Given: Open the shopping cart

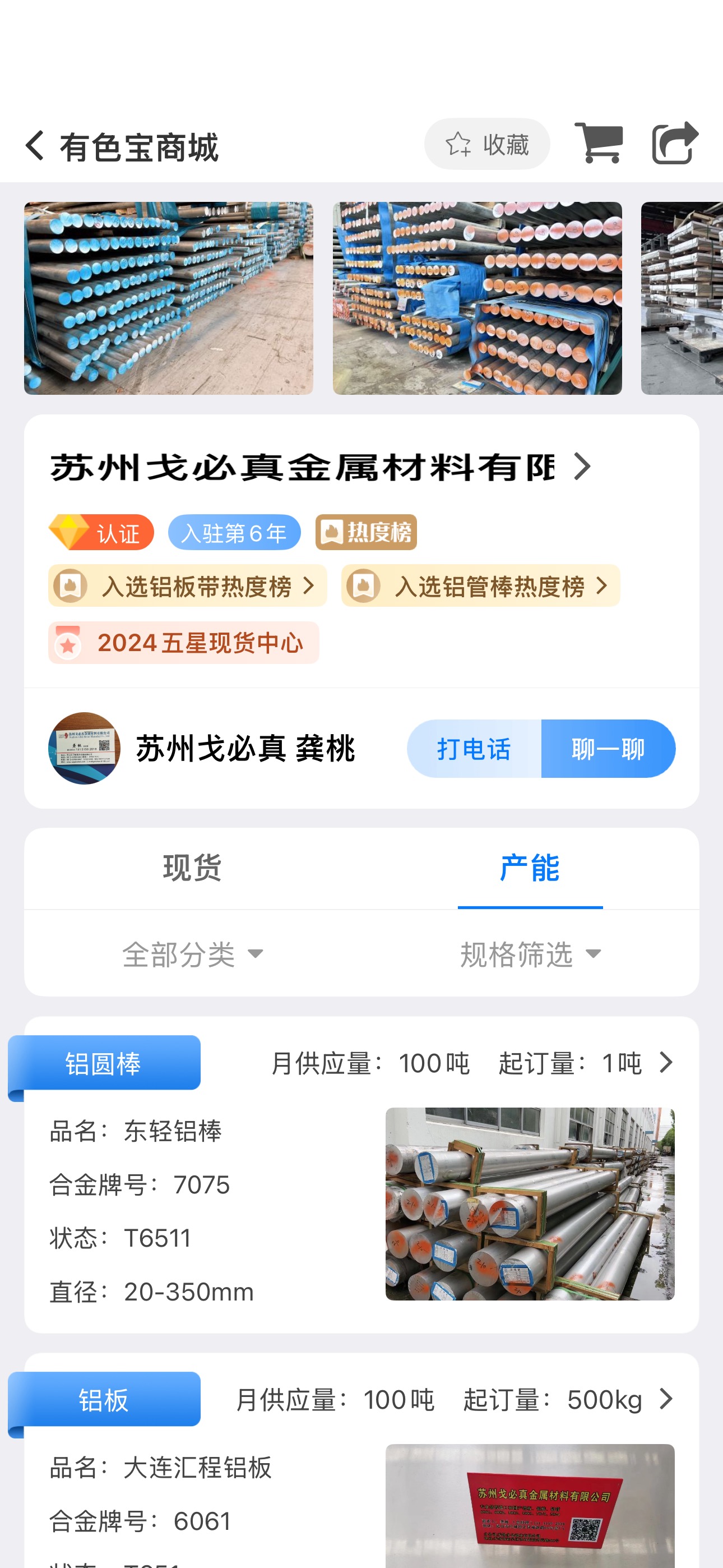Looking at the screenshot, I should (x=599, y=144).
